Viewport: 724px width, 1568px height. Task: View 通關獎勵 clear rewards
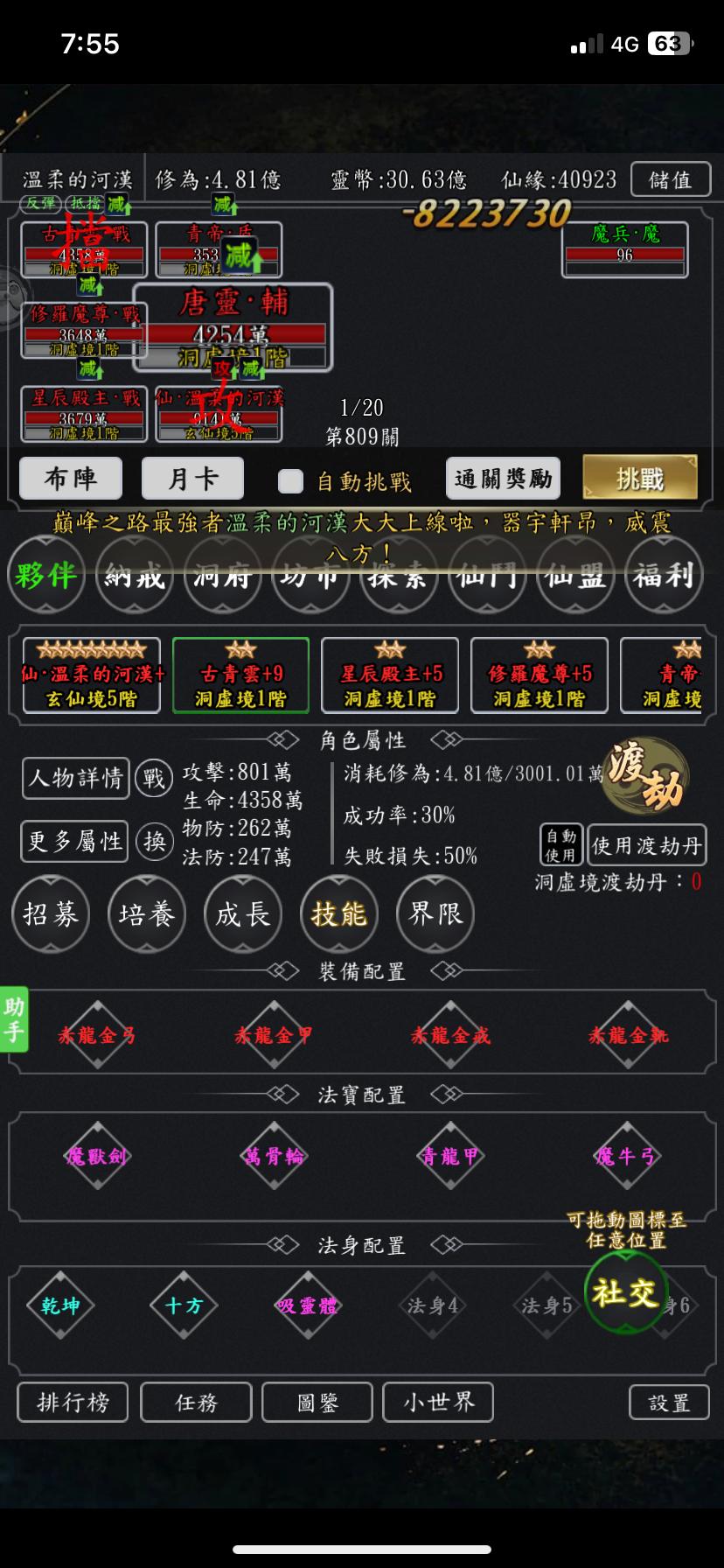tap(503, 479)
